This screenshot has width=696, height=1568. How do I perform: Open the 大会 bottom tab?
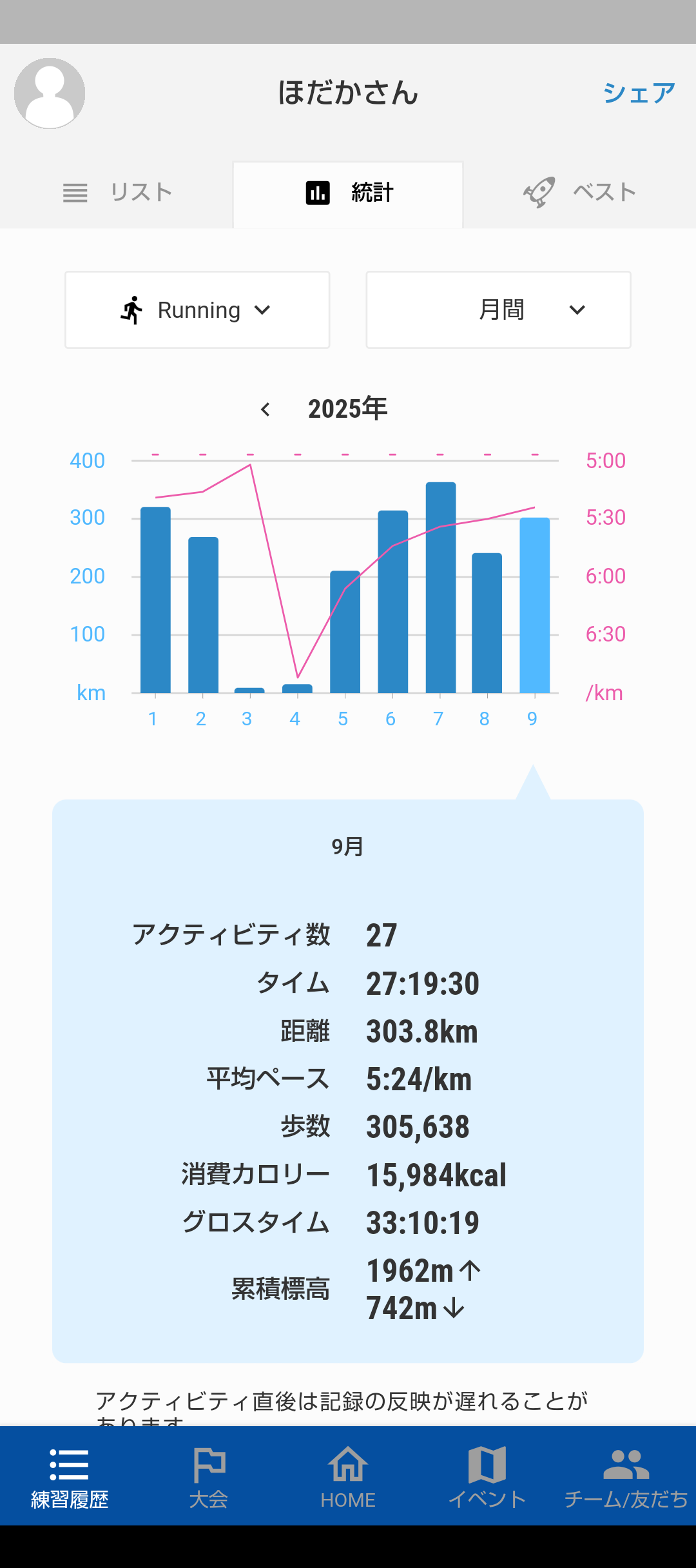(209, 1476)
